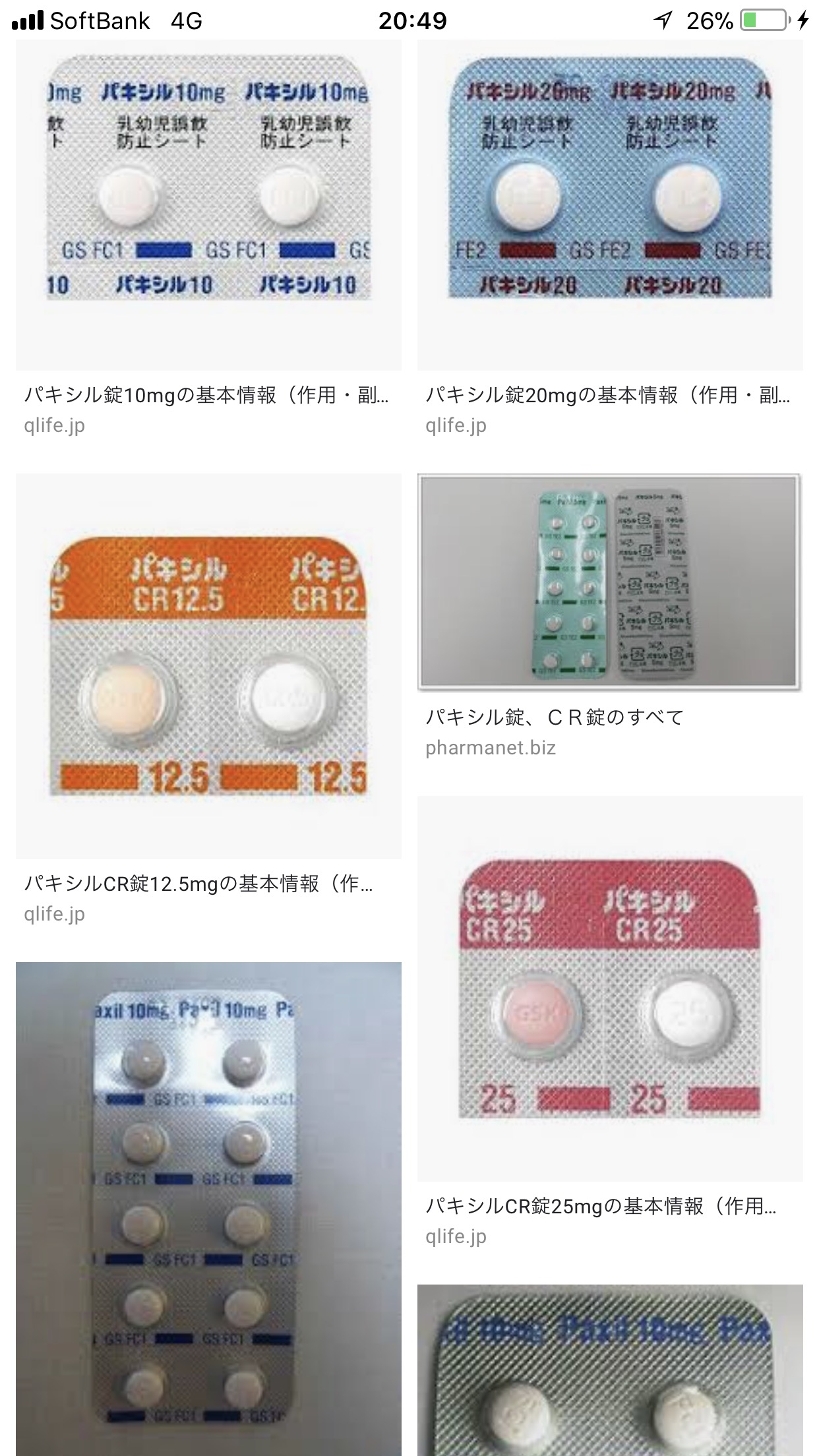This screenshot has height=1456, width=819.
Task: Open the パキシル錠20mg blue sheet image
Action: click(x=610, y=204)
